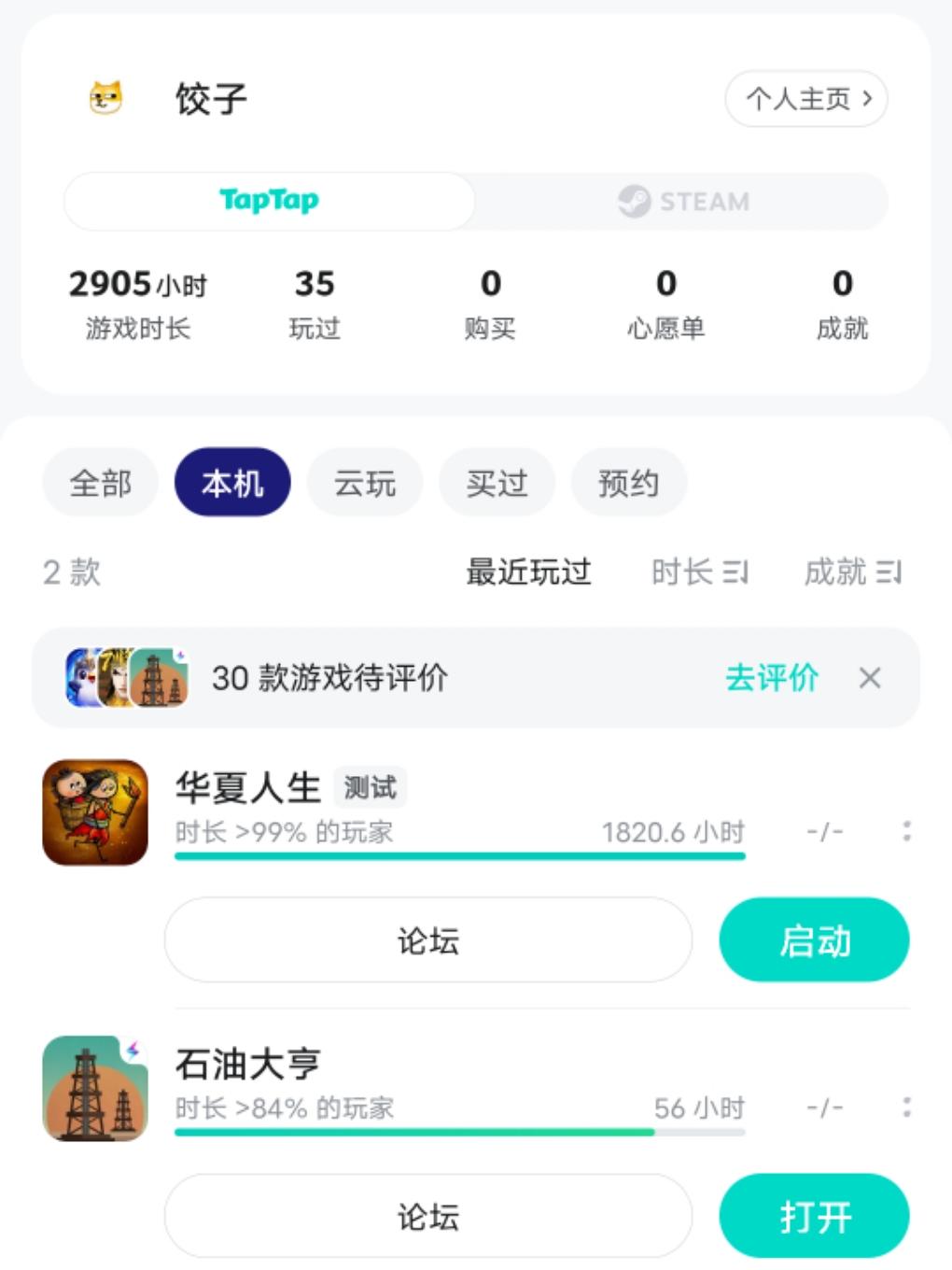Viewport: 952px width, 1270px height.
Task: Select the 全部 filter chip
Action: tap(101, 483)
